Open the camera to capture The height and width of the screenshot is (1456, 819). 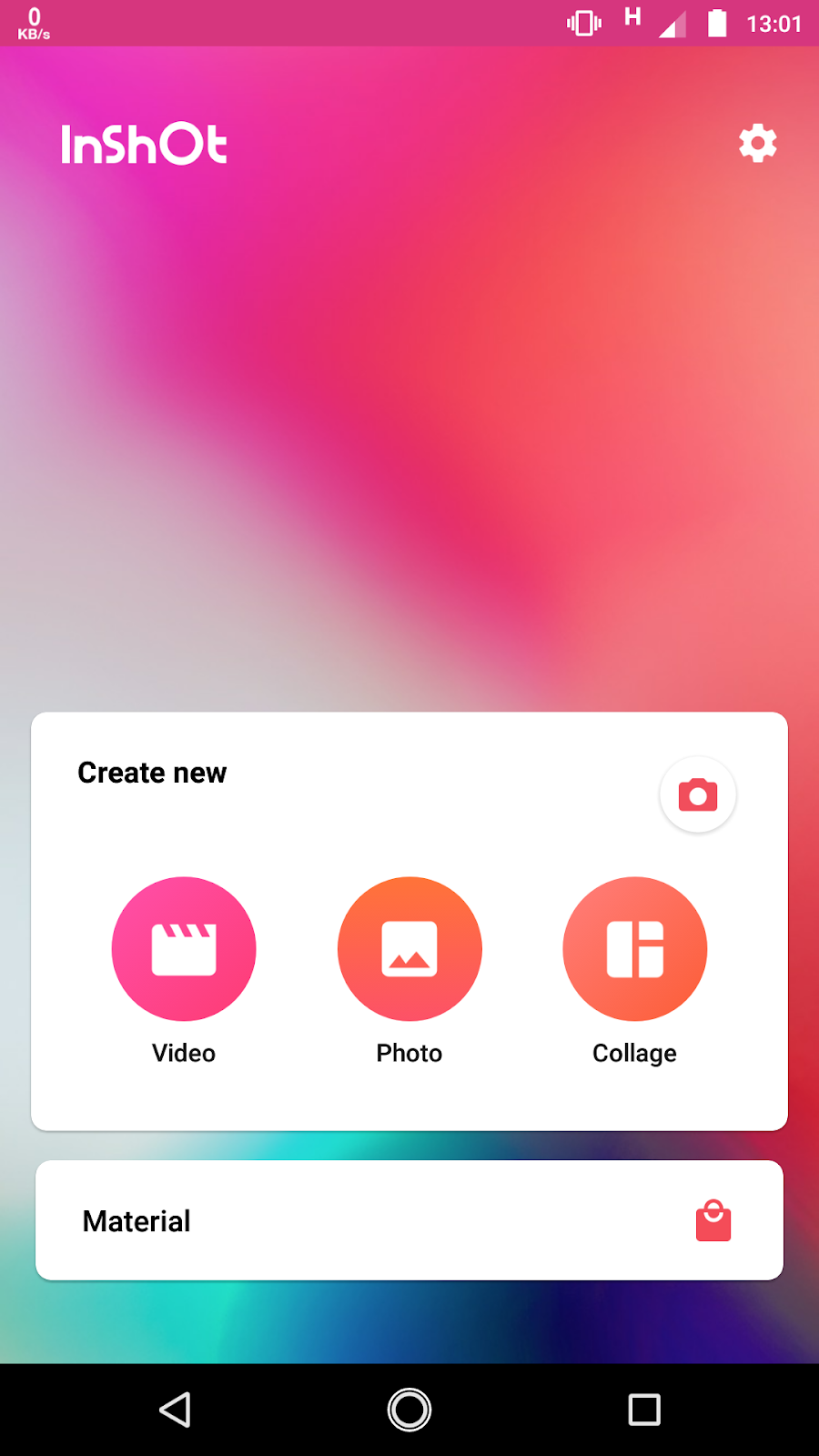[x=698, y=794]
